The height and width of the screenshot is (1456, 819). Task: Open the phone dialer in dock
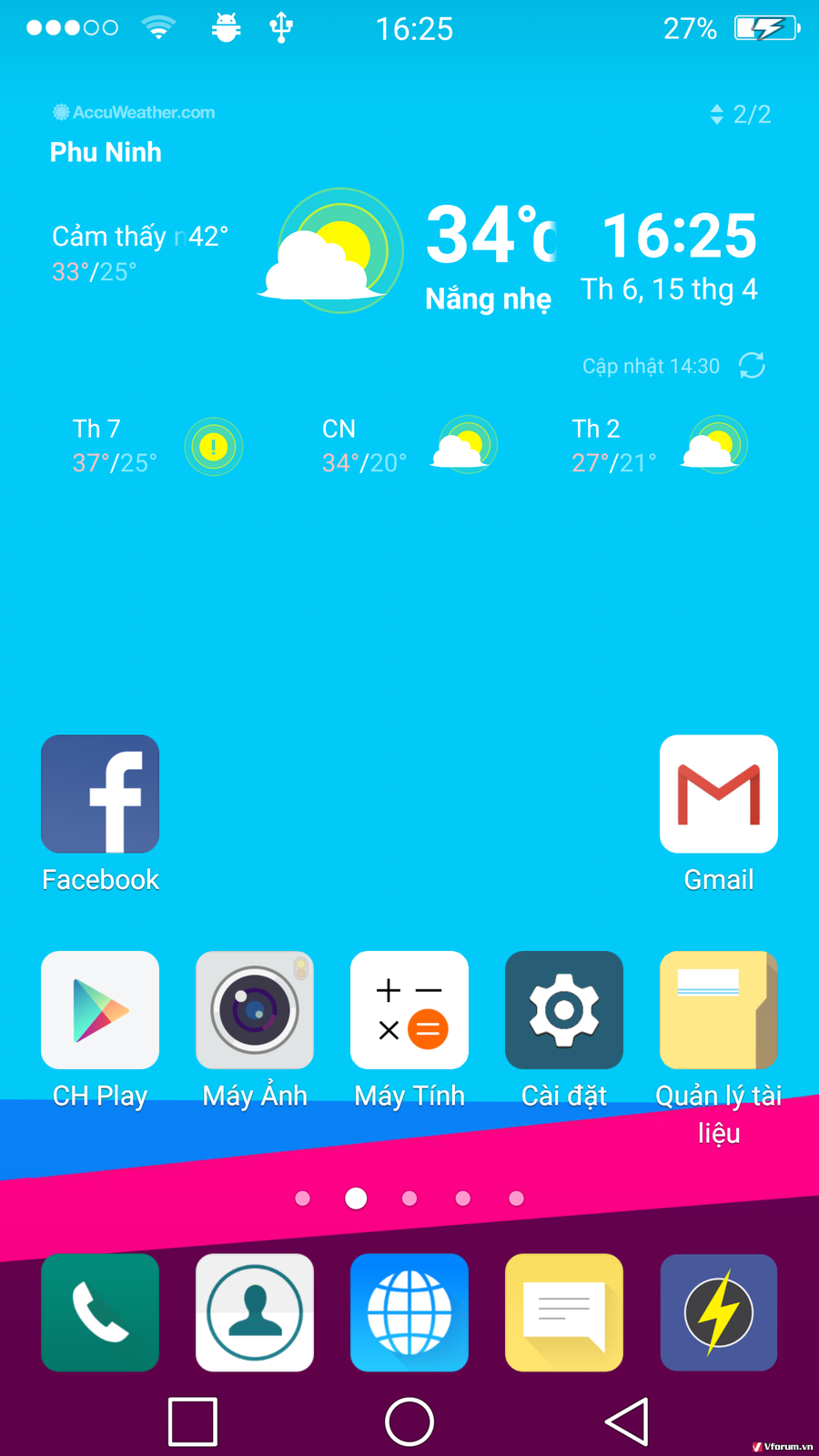(100, 1312)
